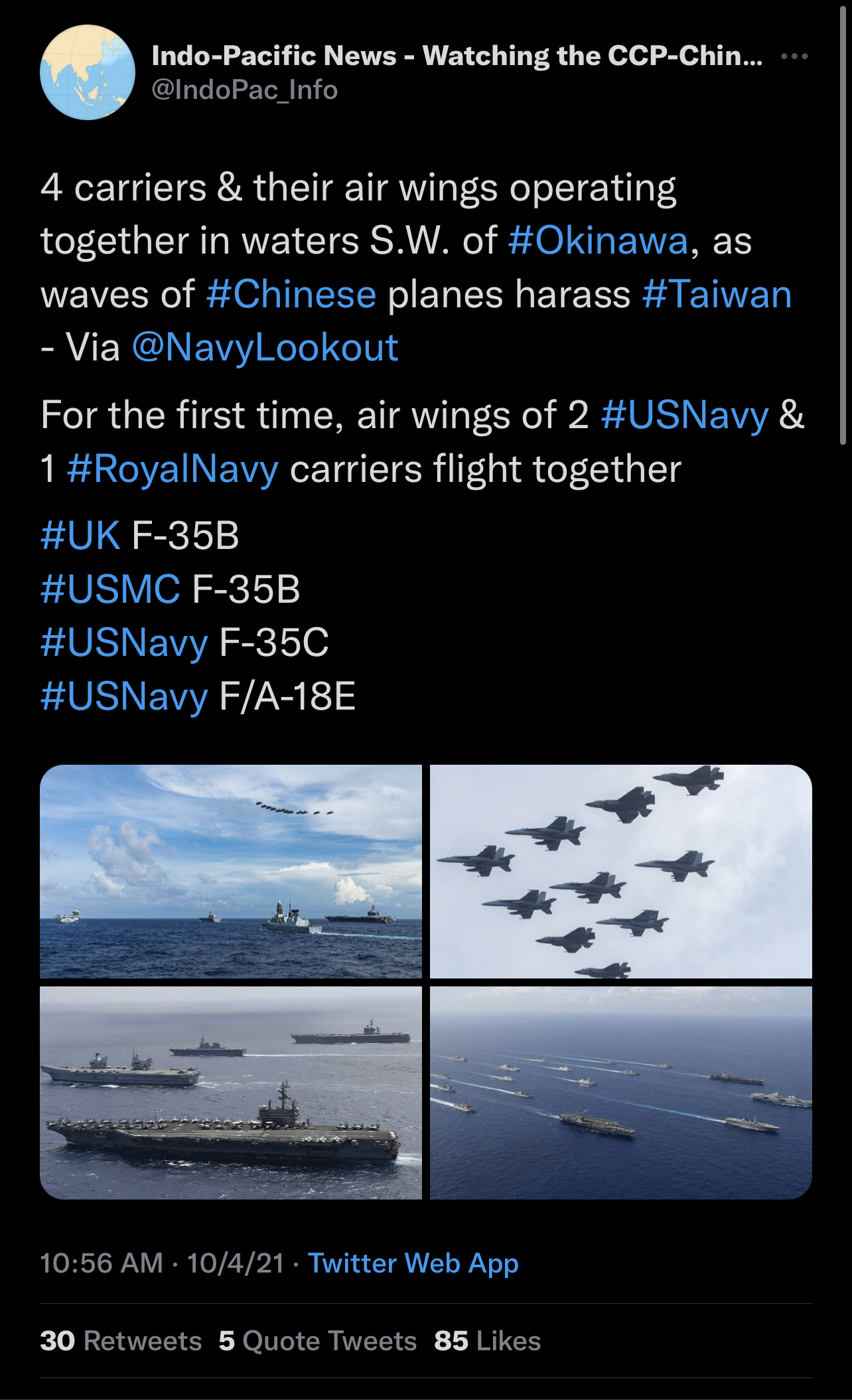Image resolution: width=852 pixels, height=1400 pixels.
Task: View photo of ships under distant jet formation
Action: 231,871
